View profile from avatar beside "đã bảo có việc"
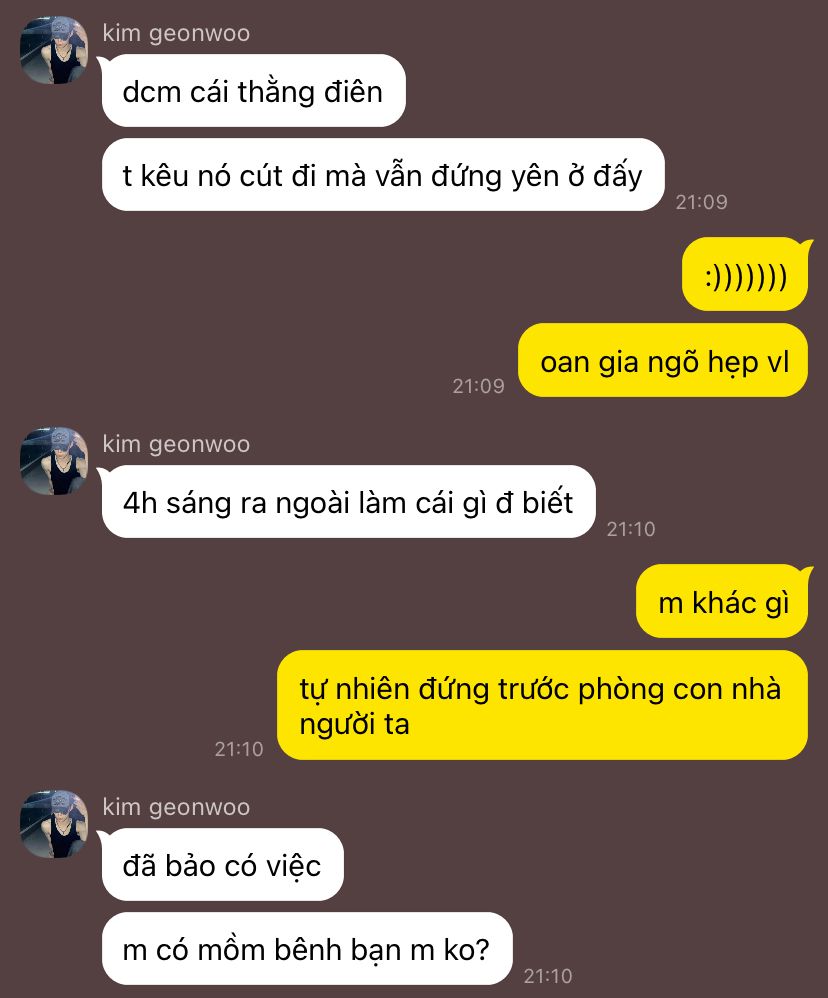Screen dimensions: 828x998 [x=54, y=824]
